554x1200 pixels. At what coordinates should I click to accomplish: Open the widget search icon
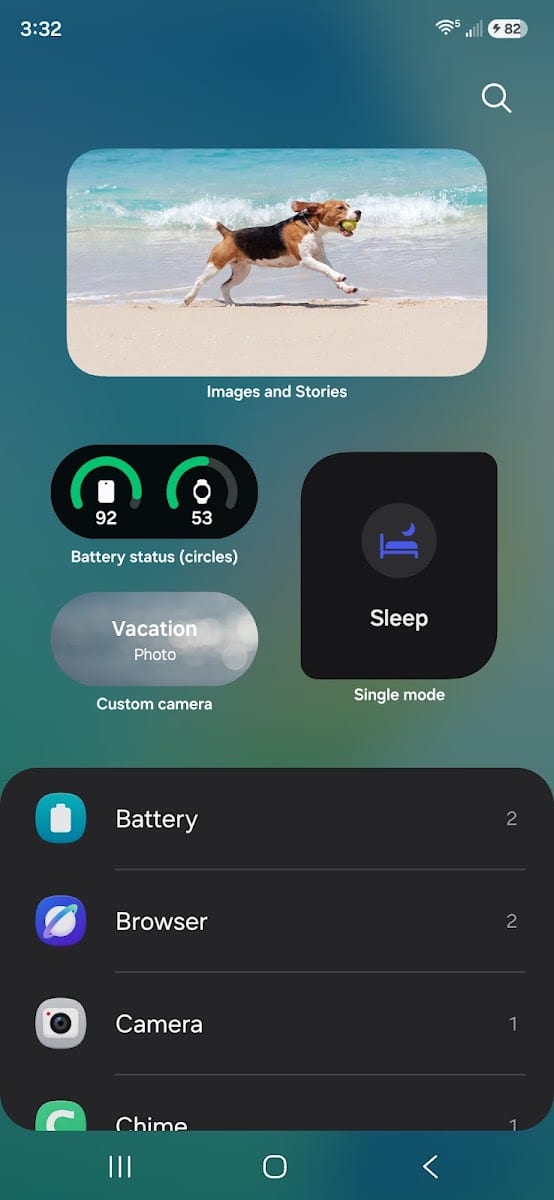(496, 98)
